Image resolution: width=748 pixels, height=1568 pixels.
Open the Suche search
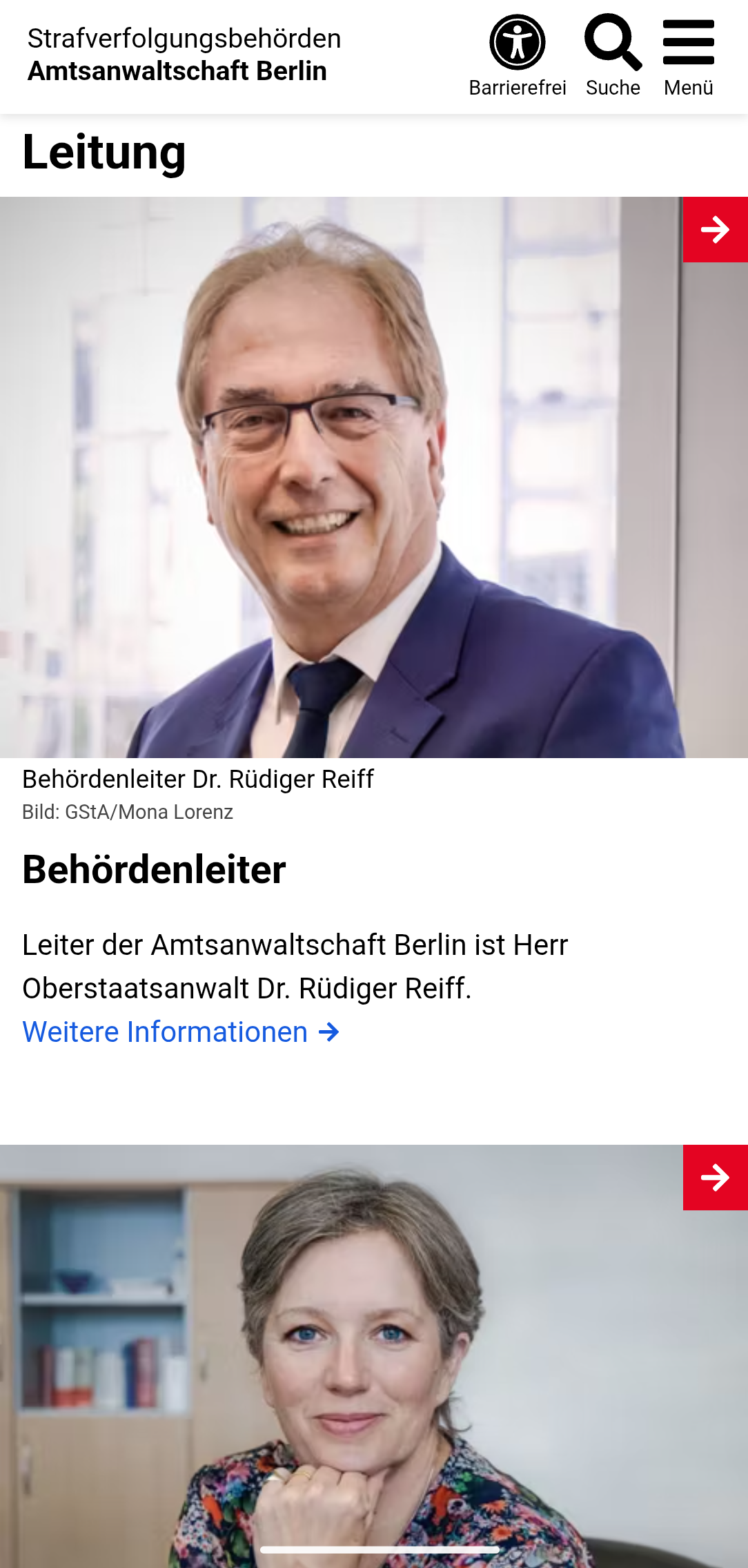tap(613, 55)
